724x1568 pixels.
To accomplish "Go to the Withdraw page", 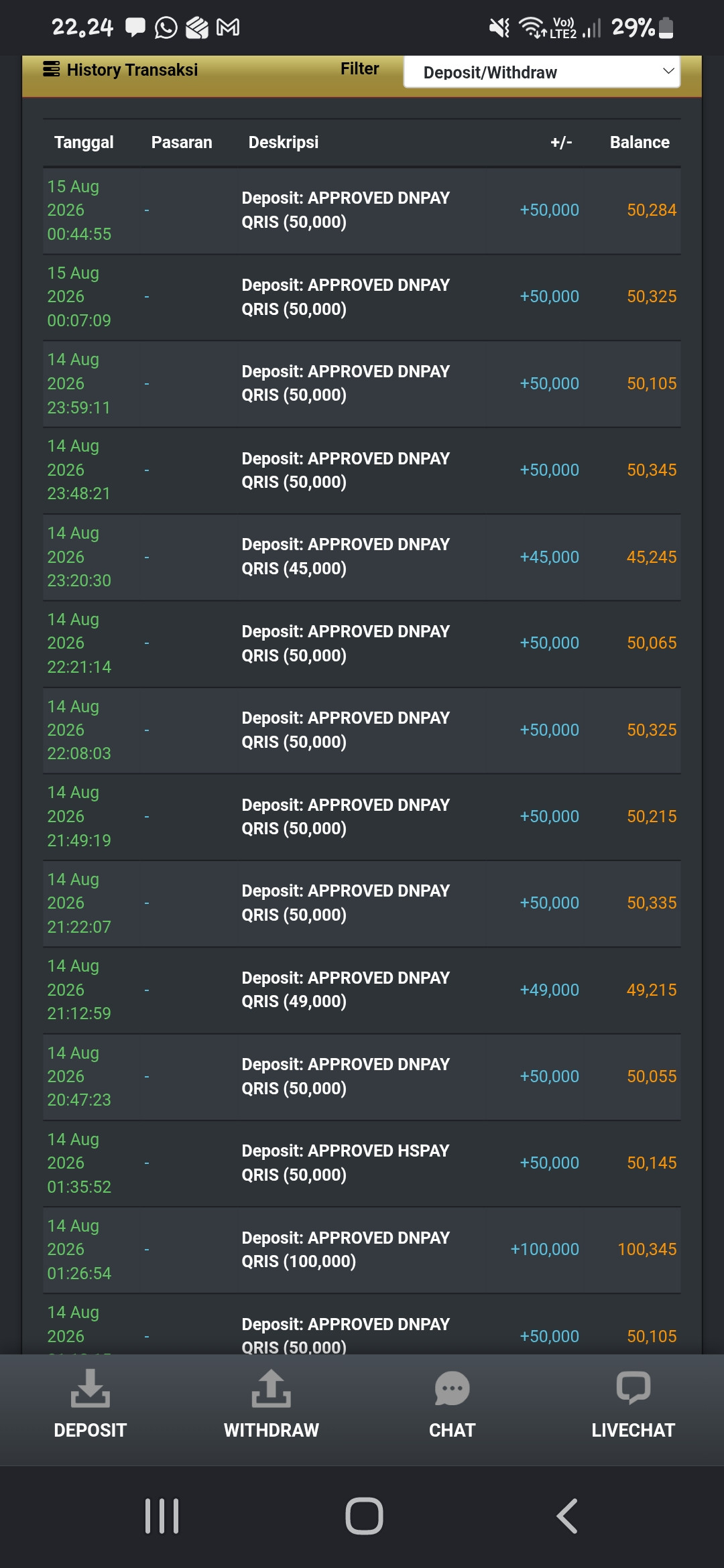I will [271, 1404].
